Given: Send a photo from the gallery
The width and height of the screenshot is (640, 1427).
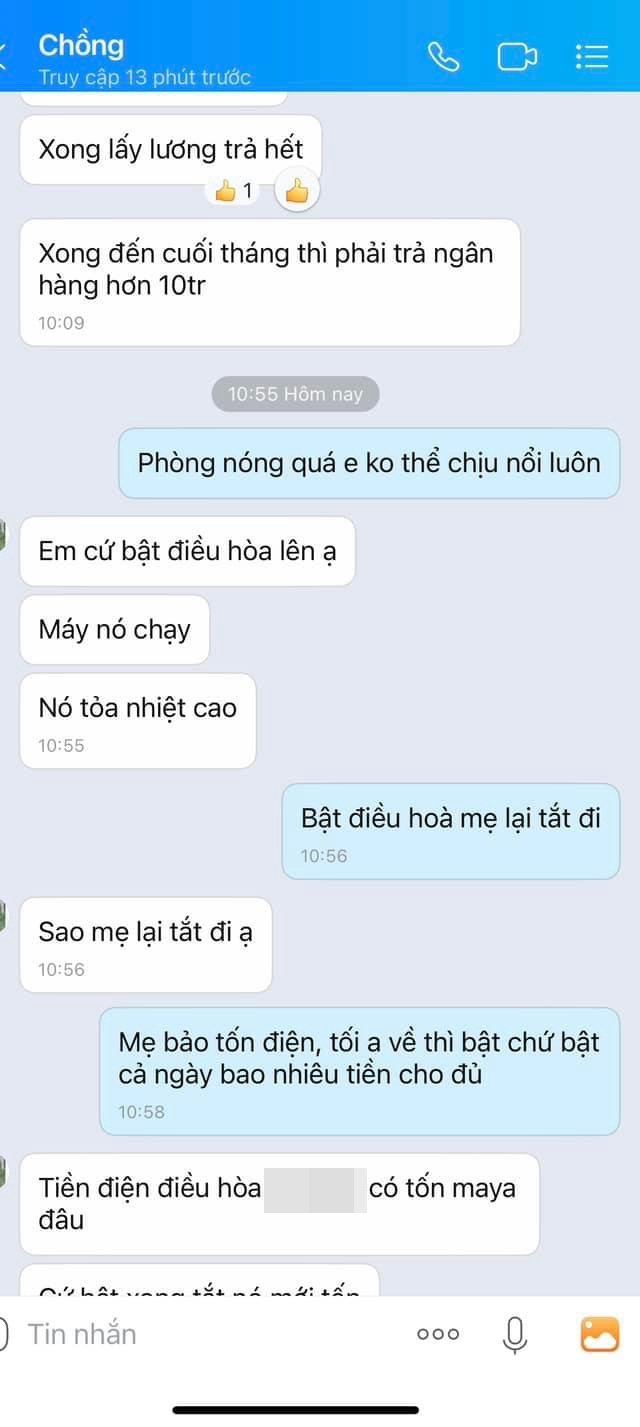Looking at the screenshot, I should click(600, 1333).
